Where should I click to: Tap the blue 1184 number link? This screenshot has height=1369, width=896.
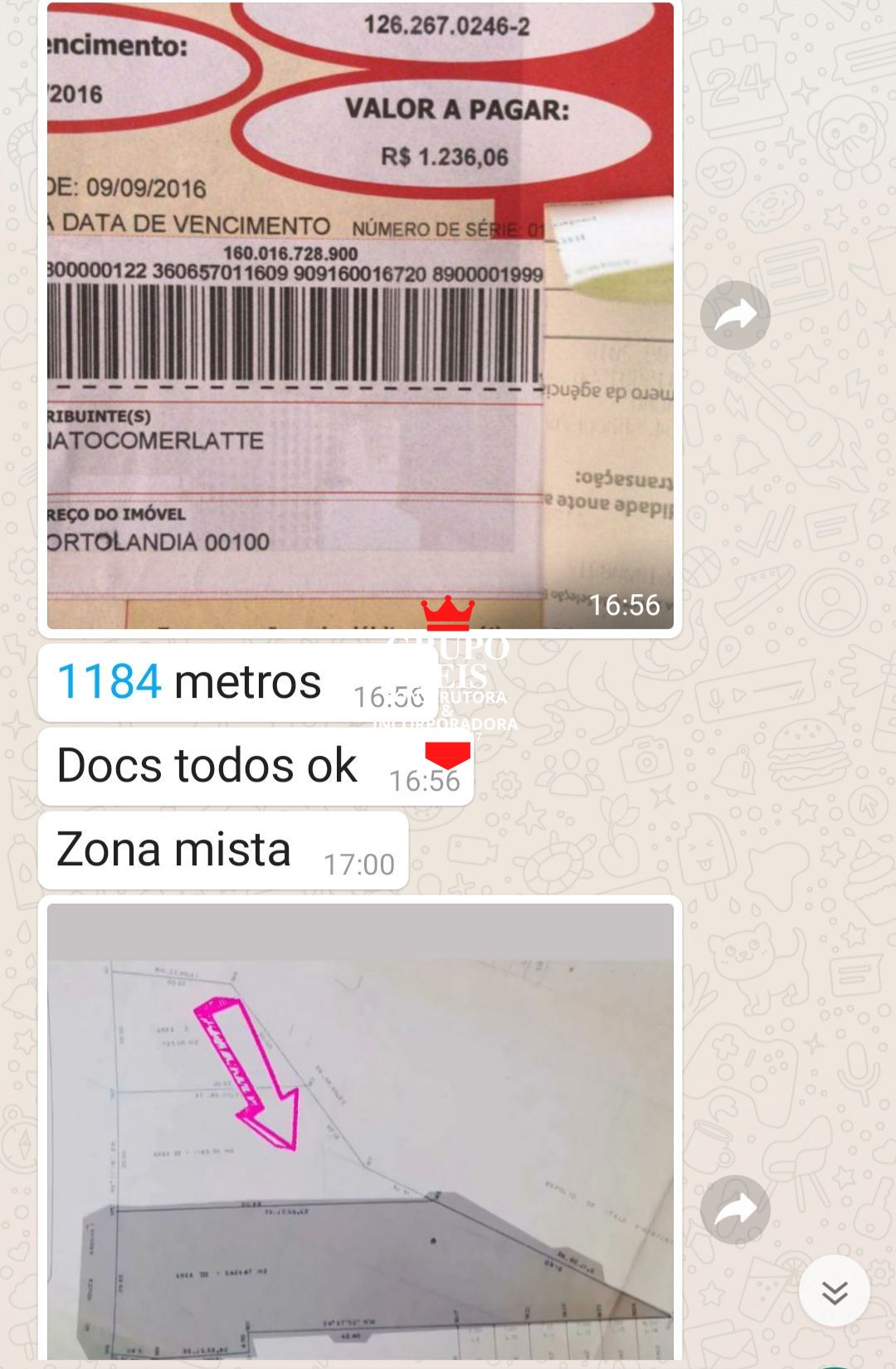109,682
